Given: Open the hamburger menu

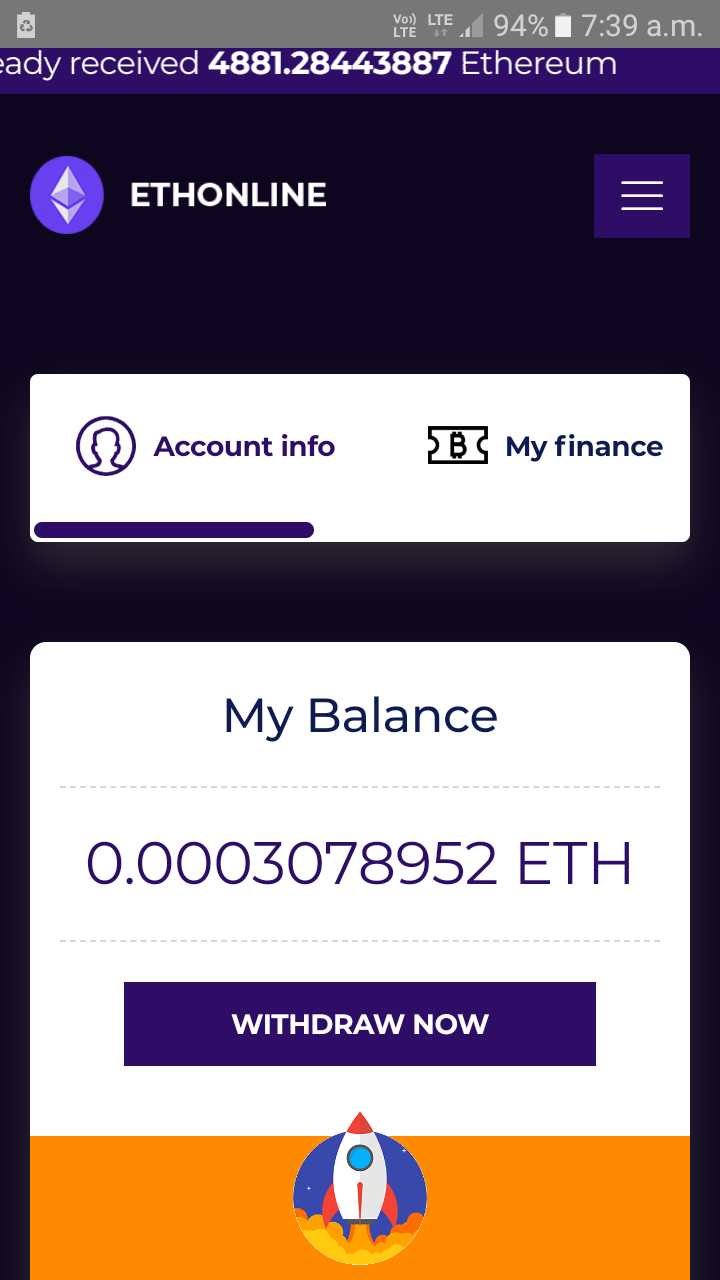Looking at the screenshot, I should click(641, 196).
